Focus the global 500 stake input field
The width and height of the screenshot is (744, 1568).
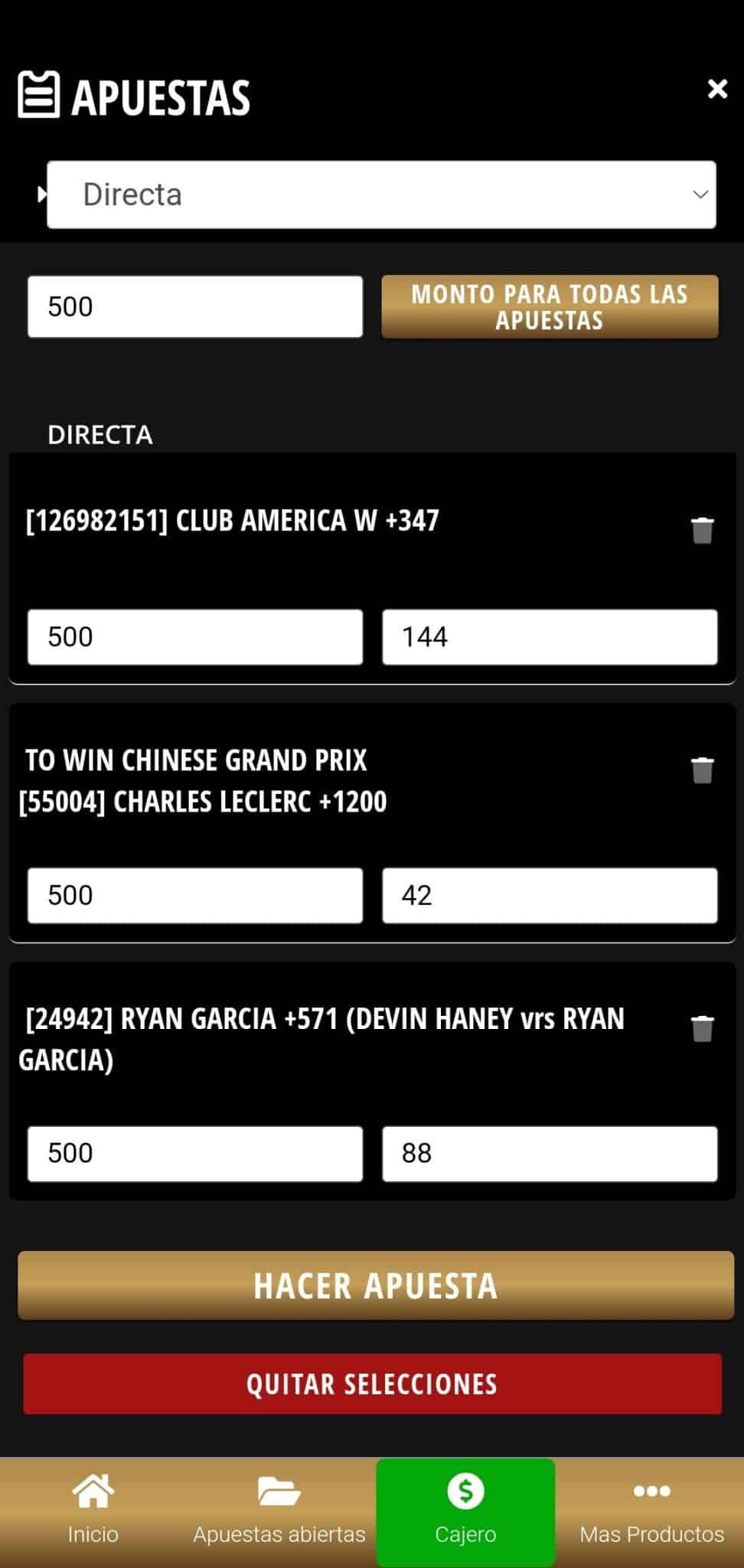pos(194,306)
